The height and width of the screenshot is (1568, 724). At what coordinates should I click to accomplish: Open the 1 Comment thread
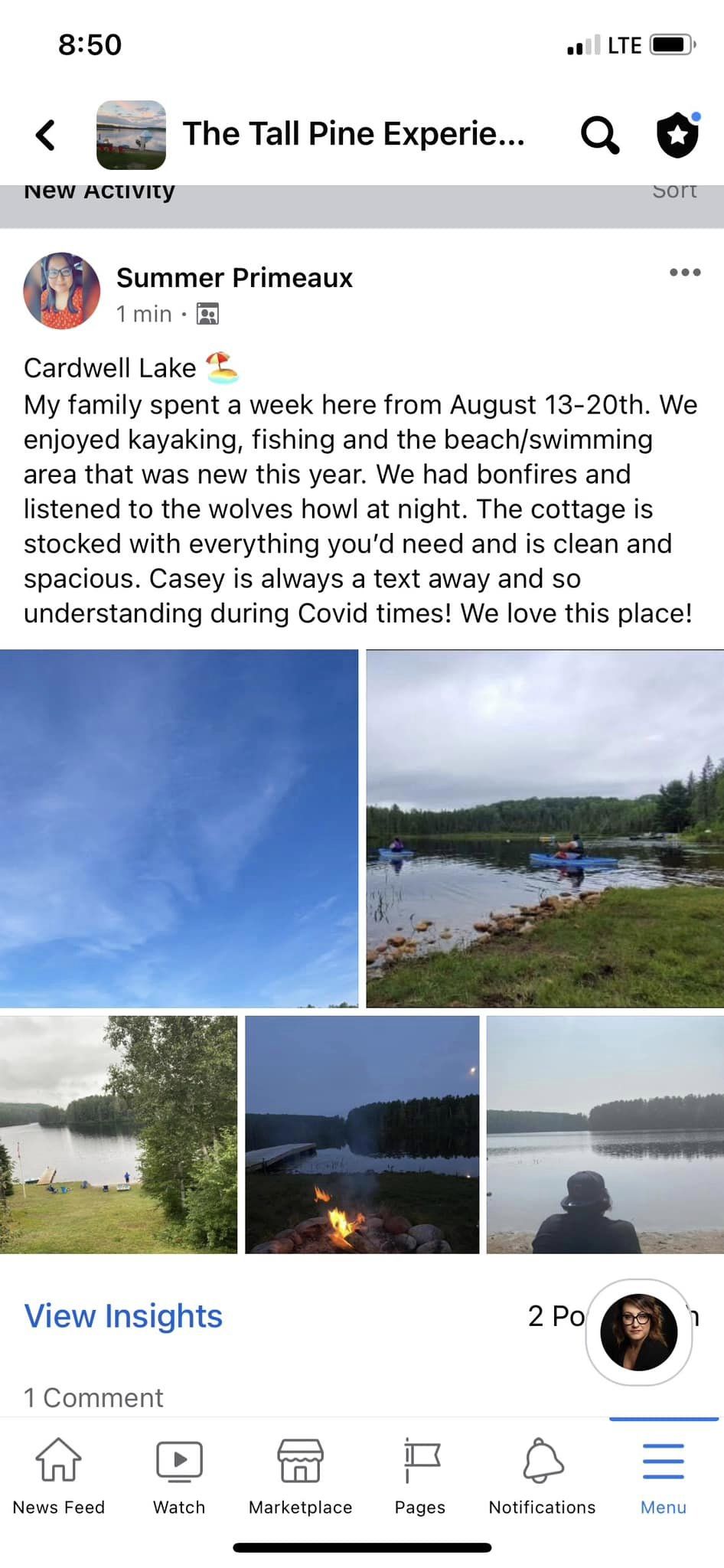coord(93,1397)
